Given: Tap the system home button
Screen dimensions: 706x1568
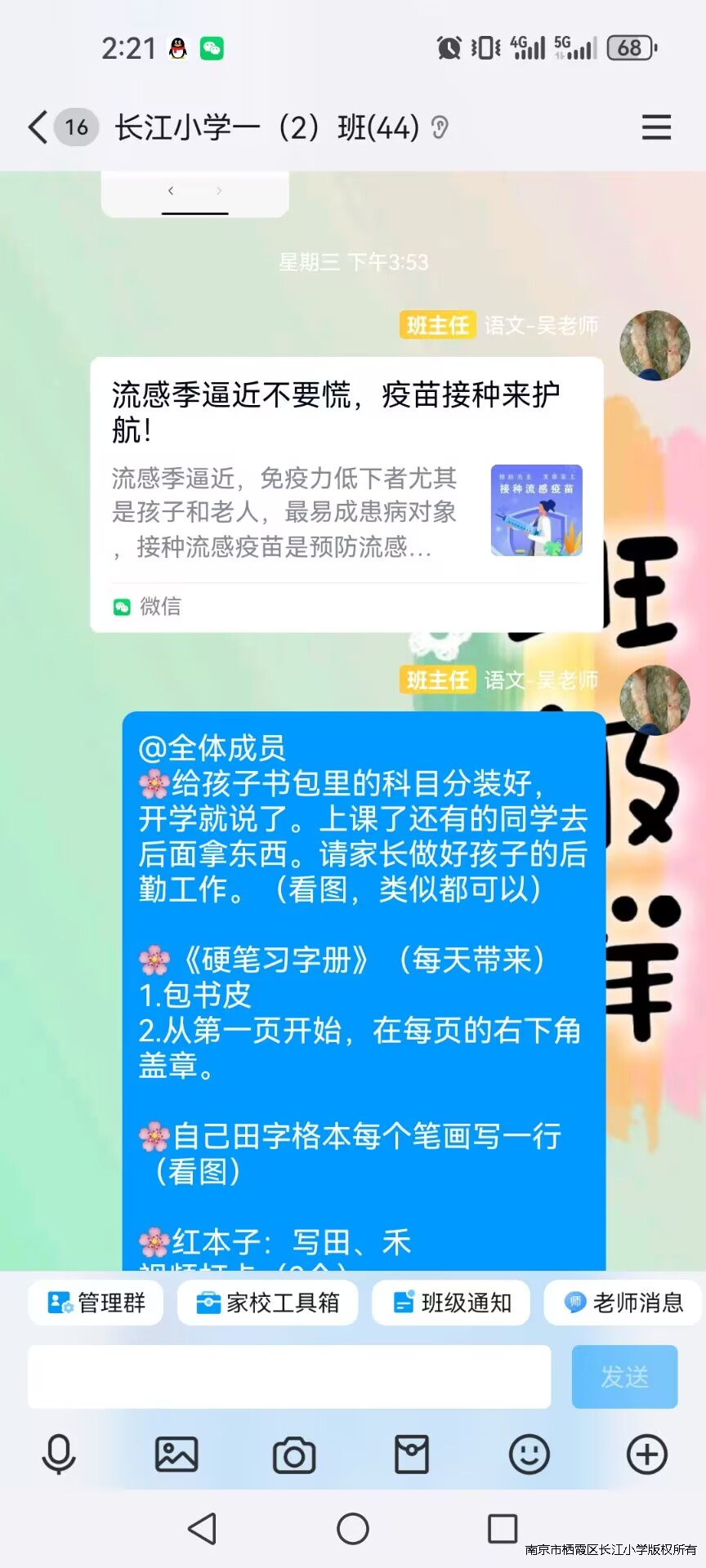Looking at the screenshot, I should pyautogui.click(x=353, y=1529).
